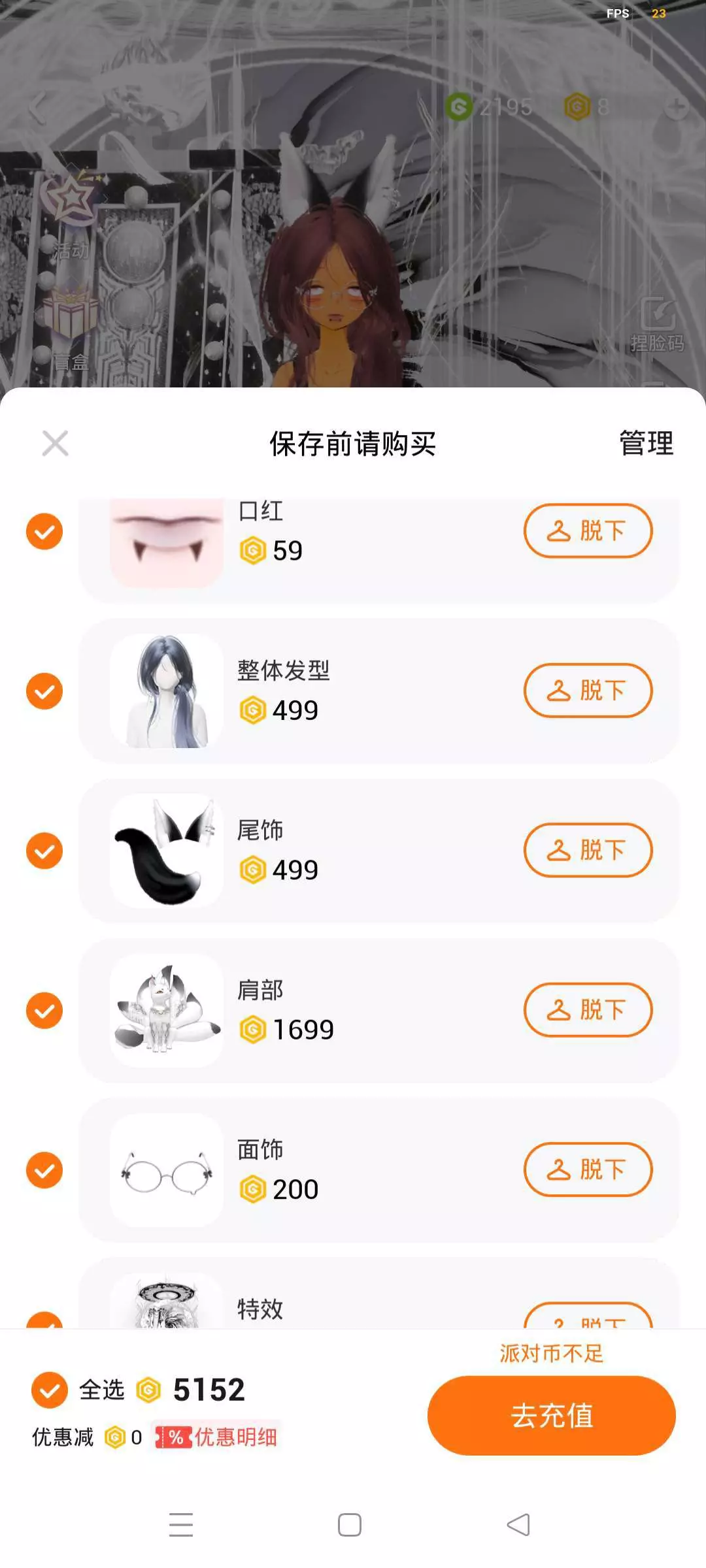Go recharge with the 去充值 button
Screen dimensions: 706x1568
tap(551, 1416)
